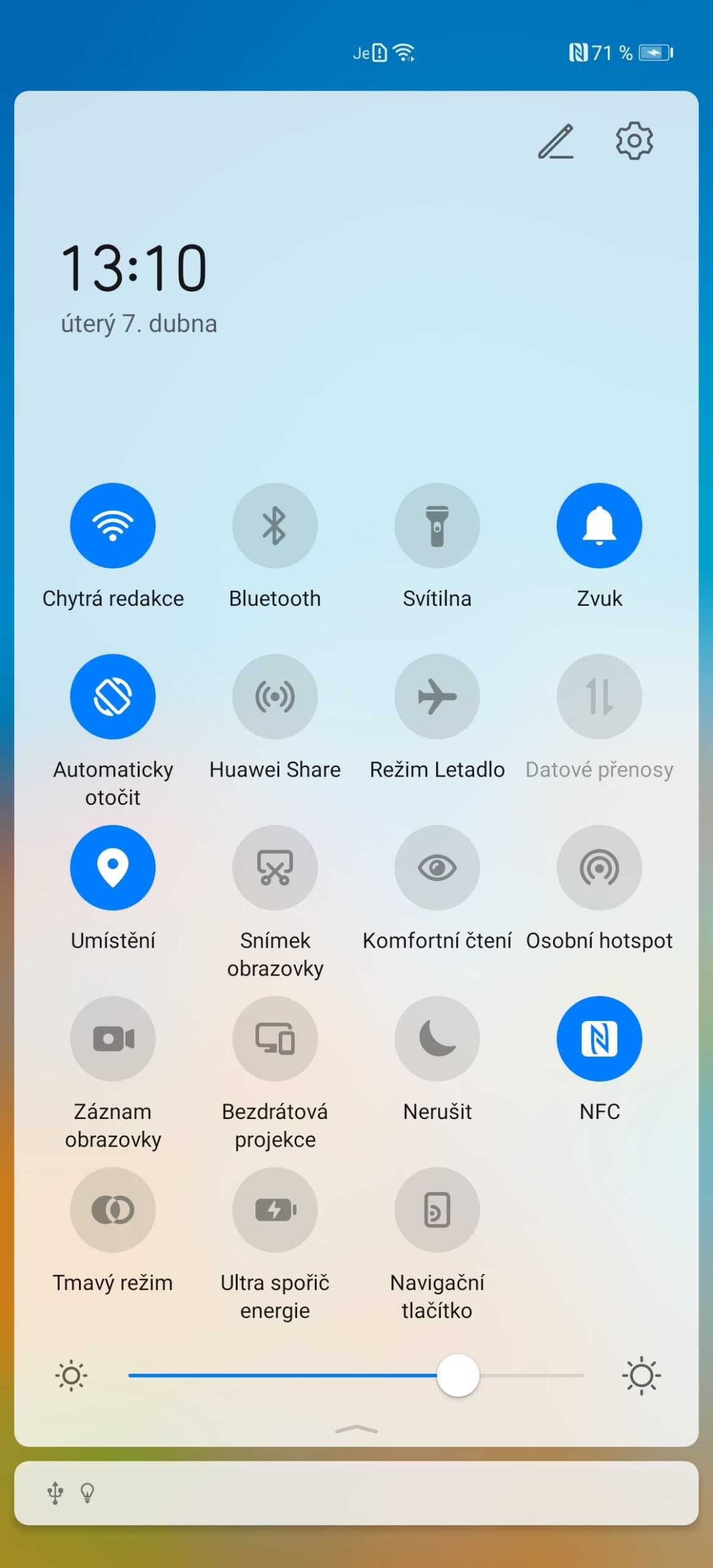
Task: Disable the NFC toggle
Action: [599, 1038]
